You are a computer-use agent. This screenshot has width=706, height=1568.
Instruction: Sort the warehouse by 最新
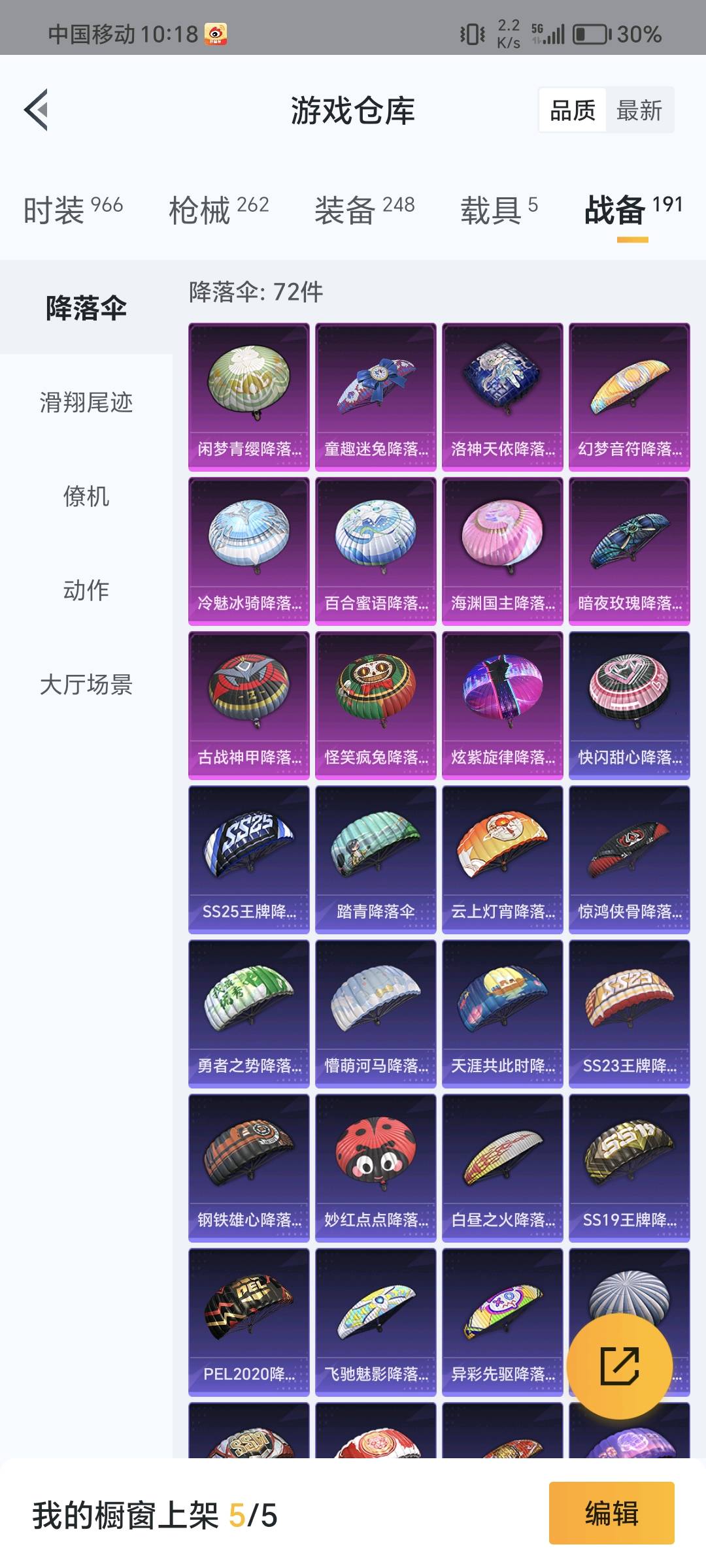pos(639,110)
